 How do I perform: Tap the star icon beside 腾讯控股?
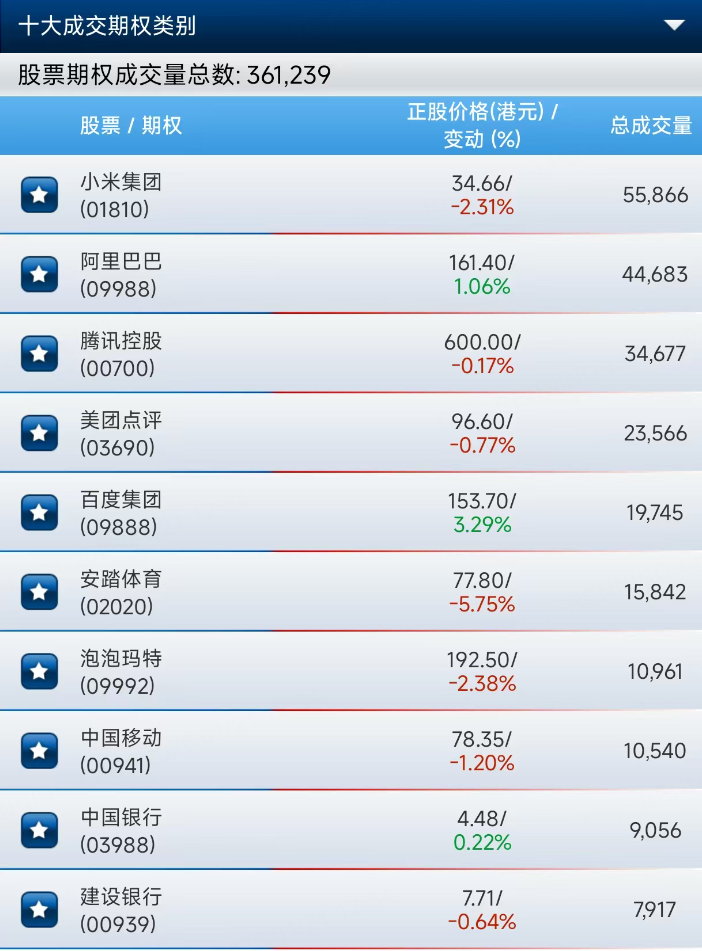pos(39,353)
